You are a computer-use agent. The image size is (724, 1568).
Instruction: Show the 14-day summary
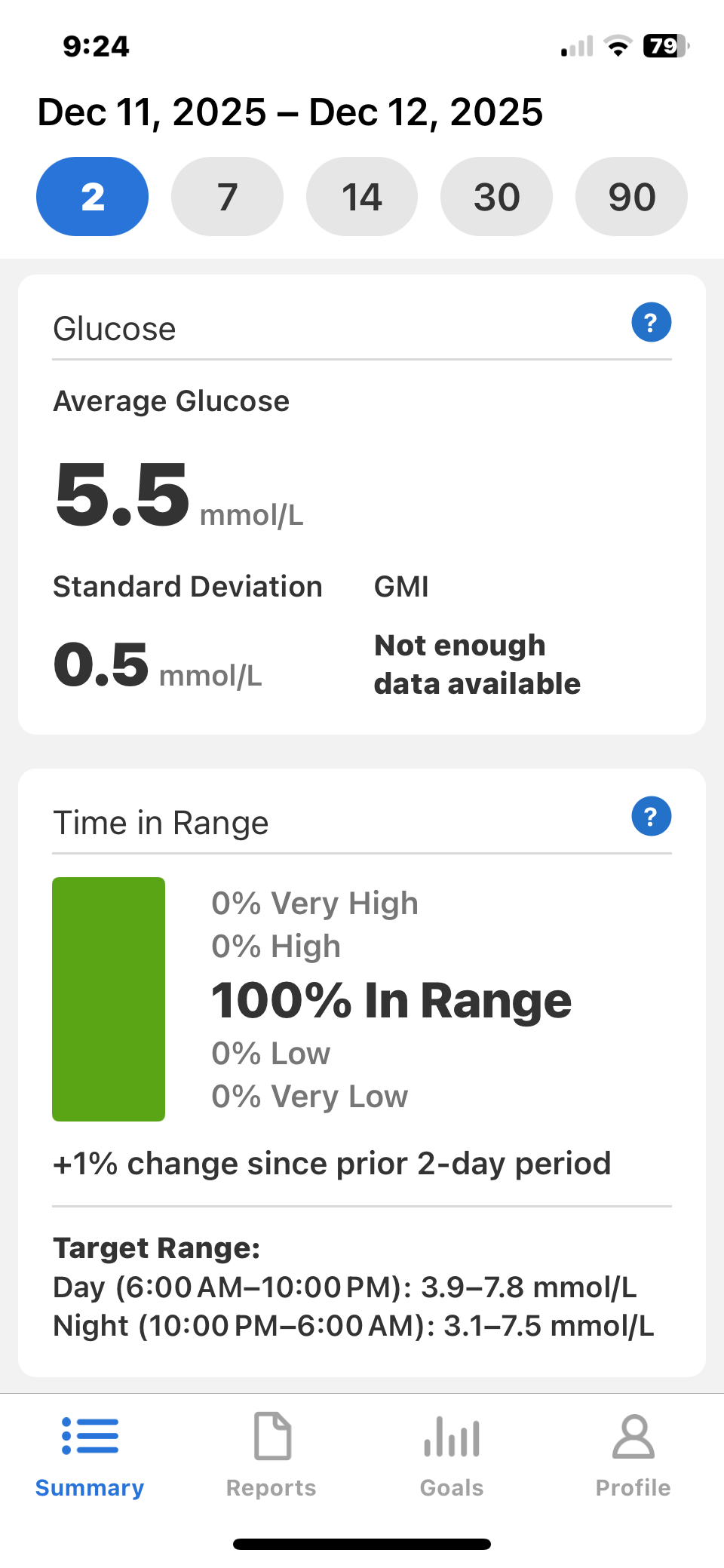tap(362, 196)
